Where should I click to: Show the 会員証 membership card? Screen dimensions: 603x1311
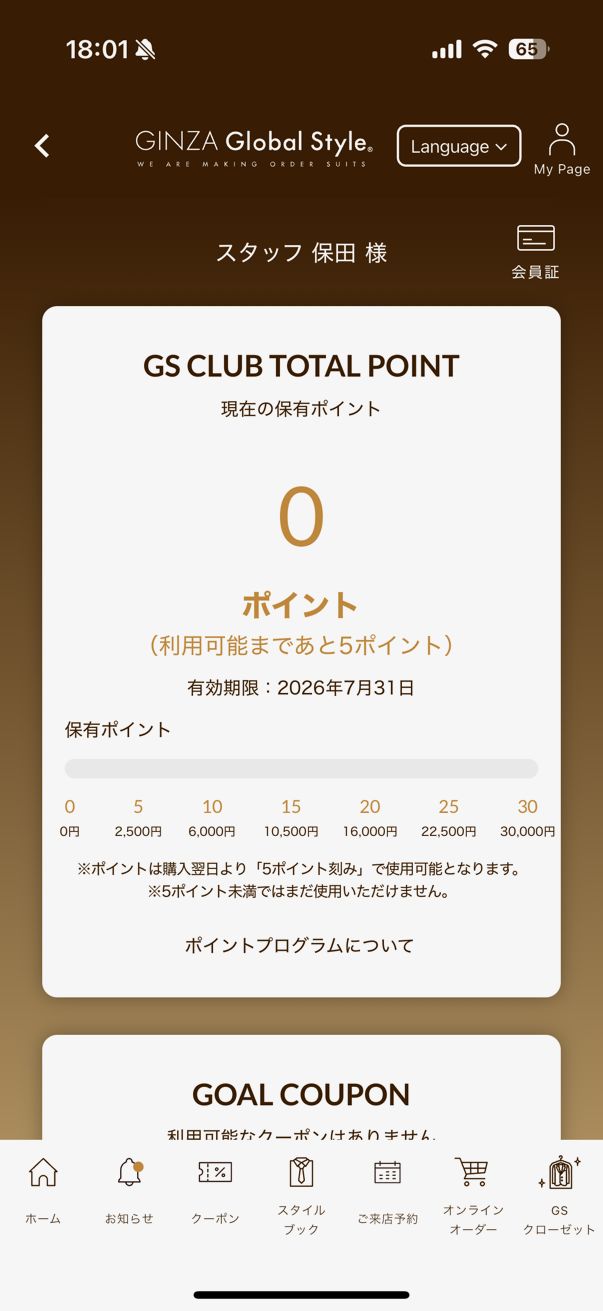tap(535, 251)
